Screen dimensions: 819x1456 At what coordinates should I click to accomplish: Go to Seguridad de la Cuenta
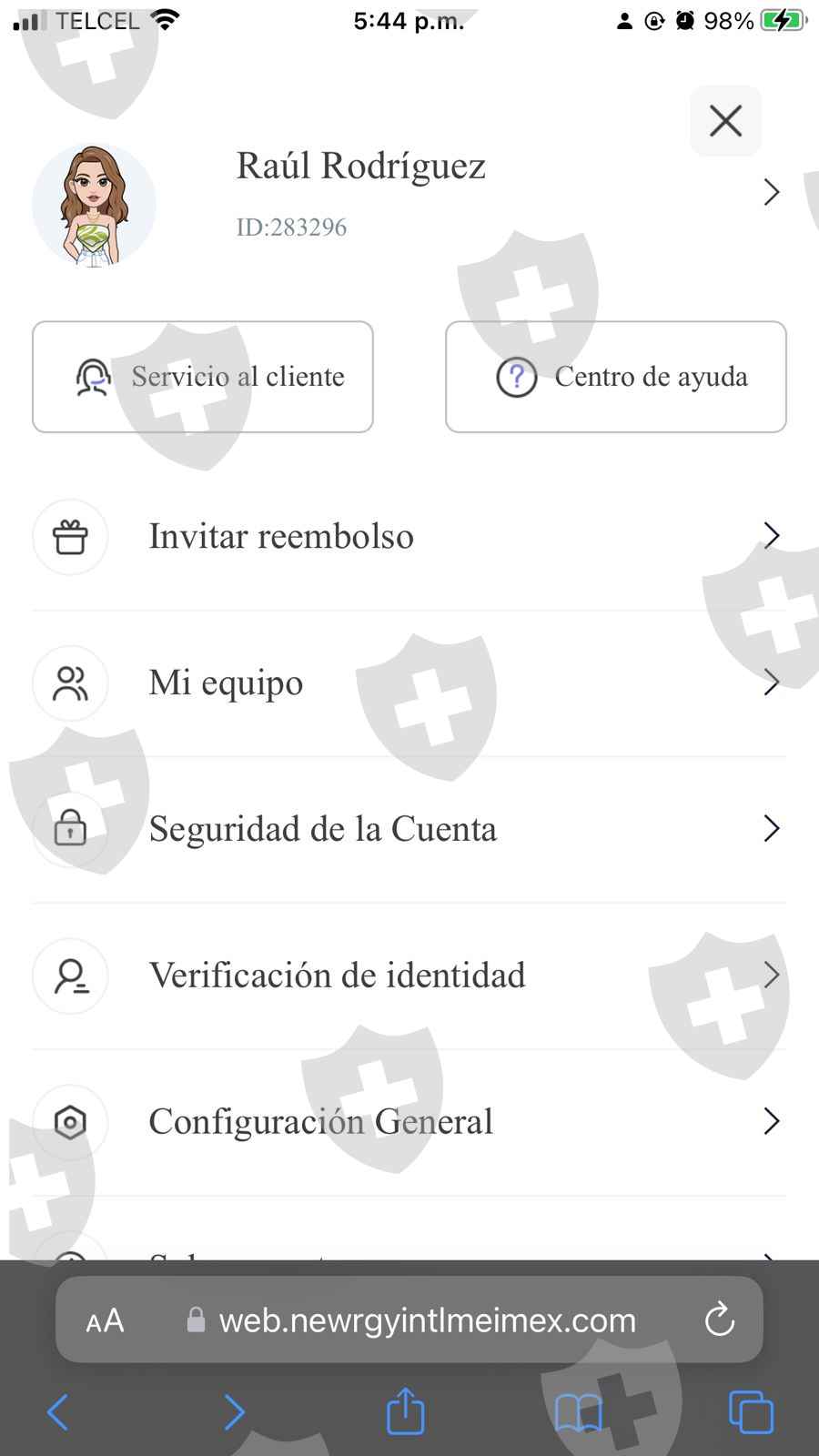tap(409, 829)
